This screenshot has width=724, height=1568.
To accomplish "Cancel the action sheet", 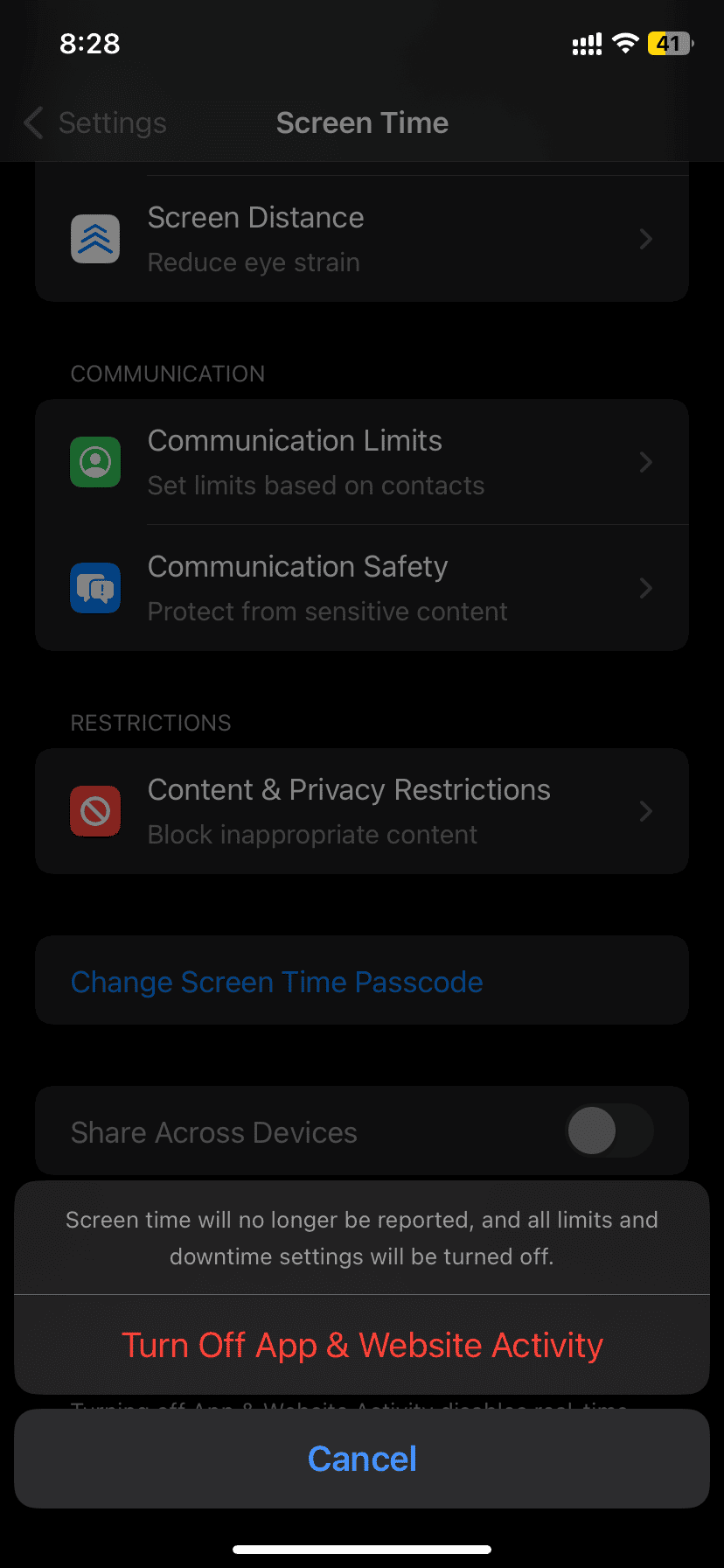I will pyautogui.click(x=362, y=1459).
